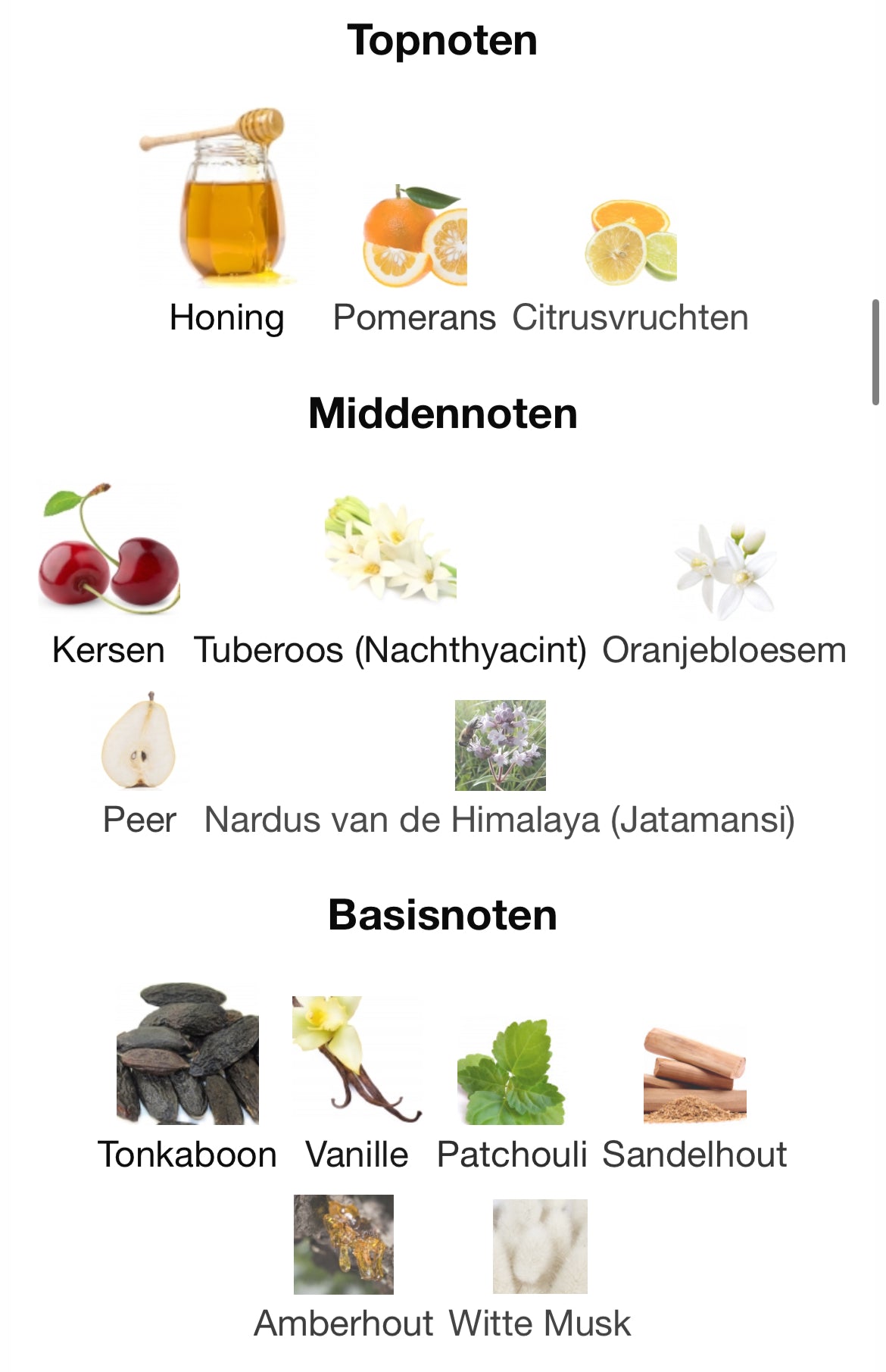Tap the Vanille note
This screenshot has width=886, height=1372.
pos(357,1061)
